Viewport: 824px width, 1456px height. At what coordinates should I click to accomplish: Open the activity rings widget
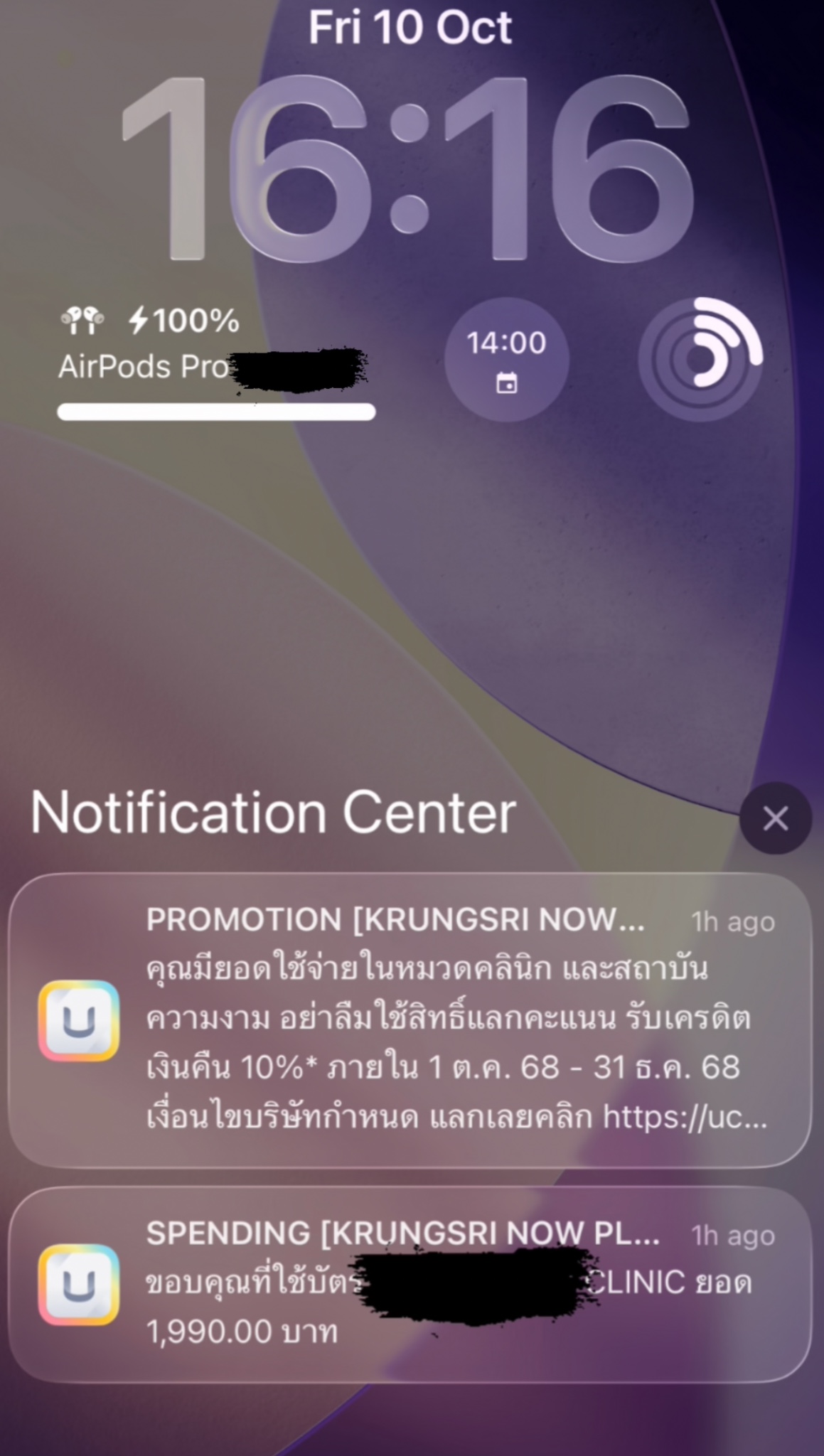point(700,359)
